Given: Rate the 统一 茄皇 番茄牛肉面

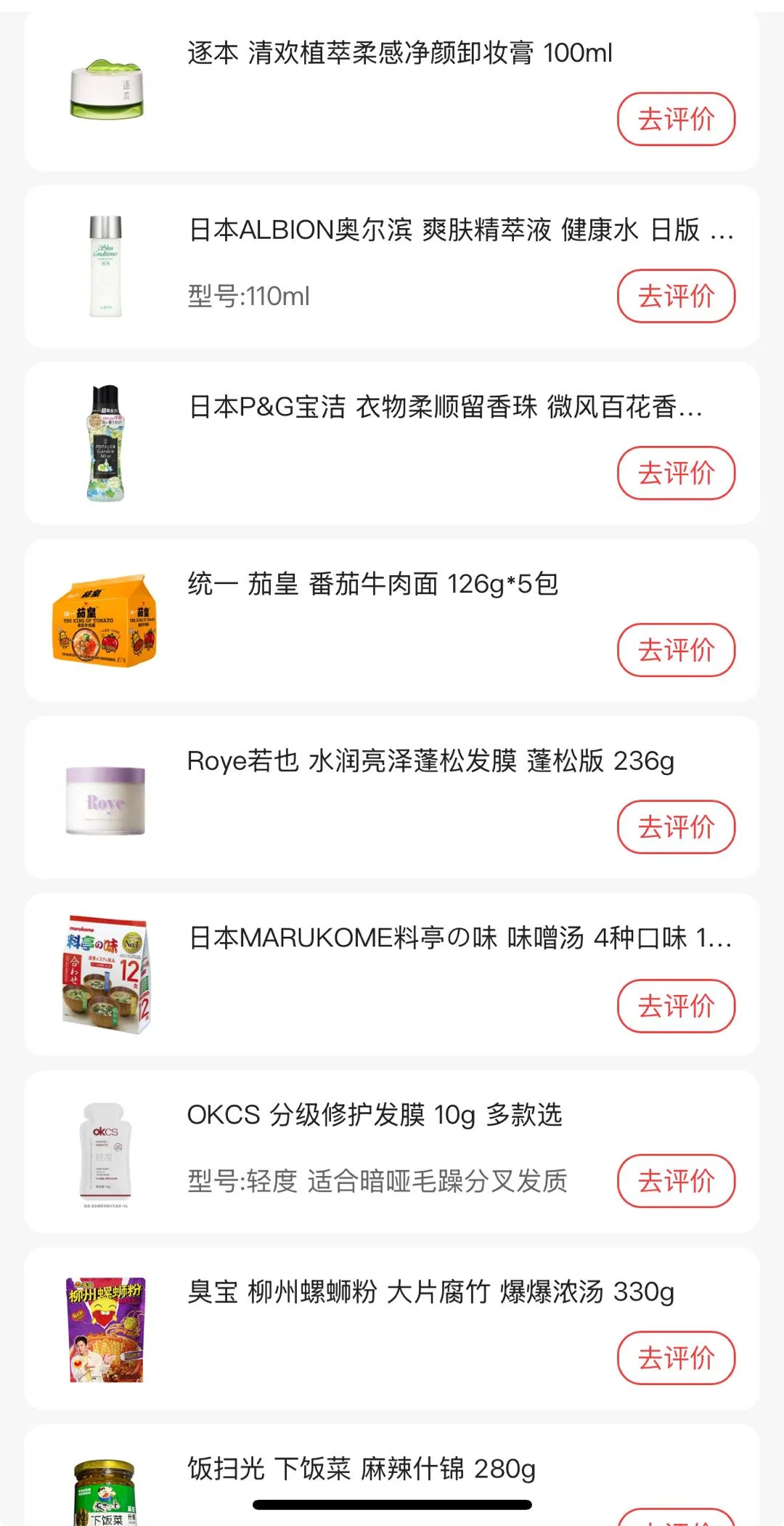Looking at the screenshot, I should click(x=676, y=650).
